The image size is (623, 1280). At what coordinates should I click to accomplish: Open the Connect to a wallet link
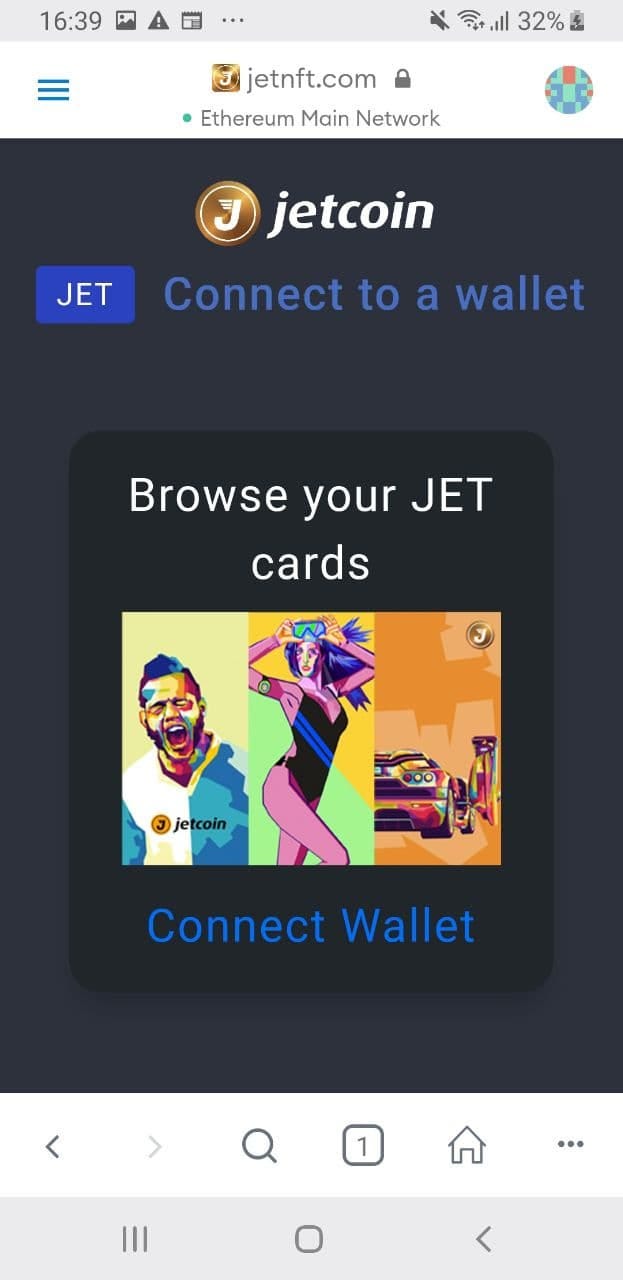pyautogui.click(x=374, y=295)
